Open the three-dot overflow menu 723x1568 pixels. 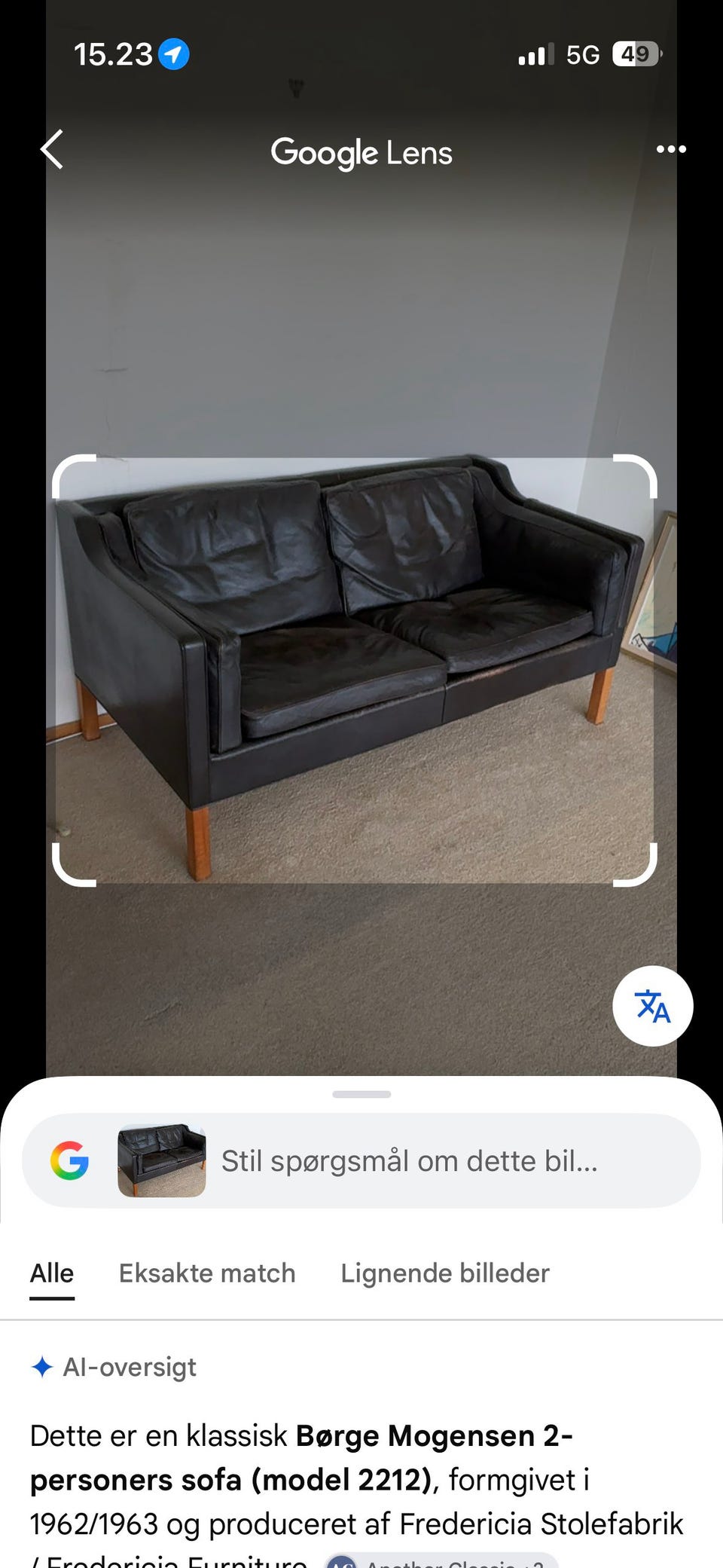pyautogui.click(x=671, y=149)
